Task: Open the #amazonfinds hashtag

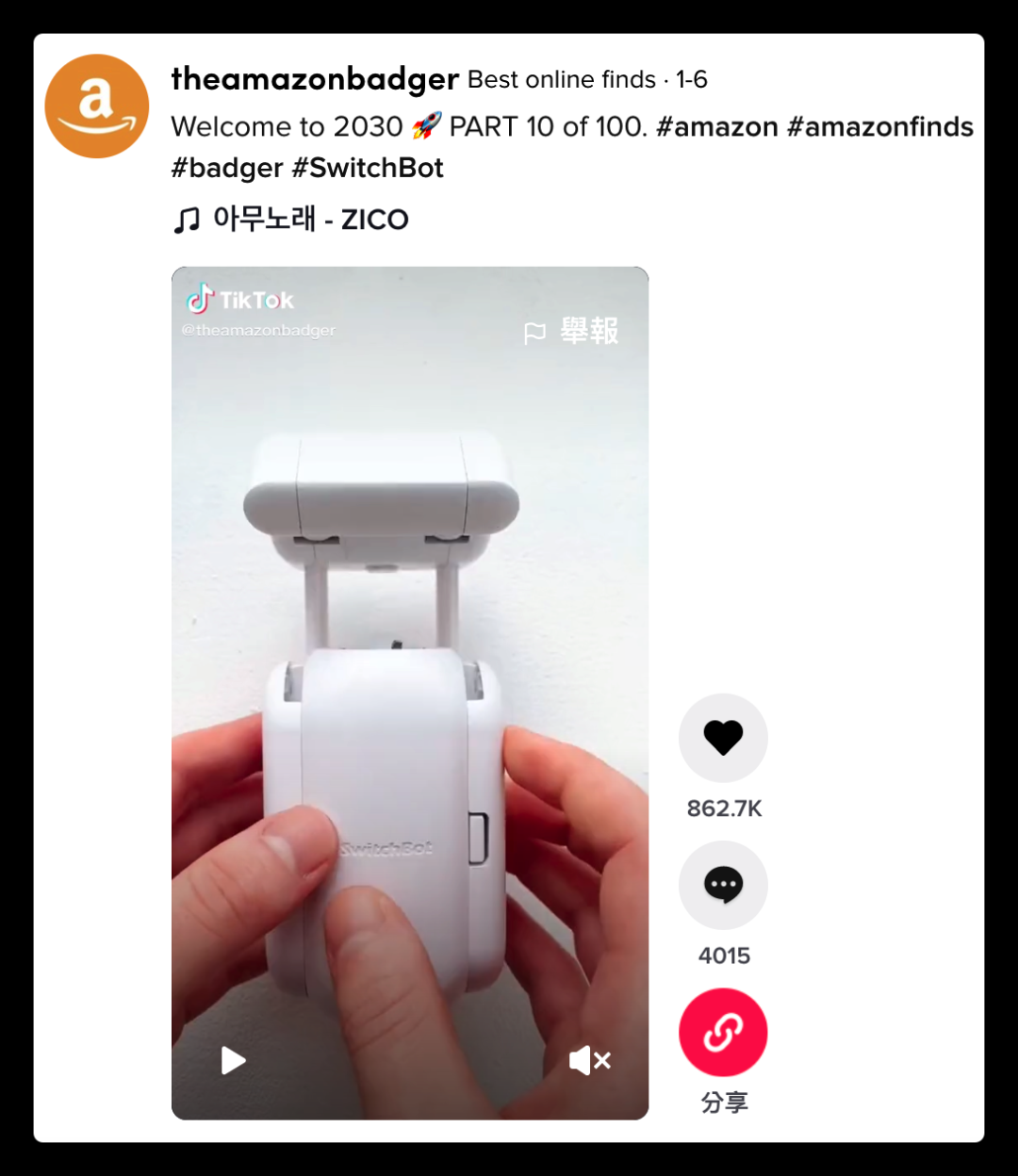Action: (x=880, y=127)
